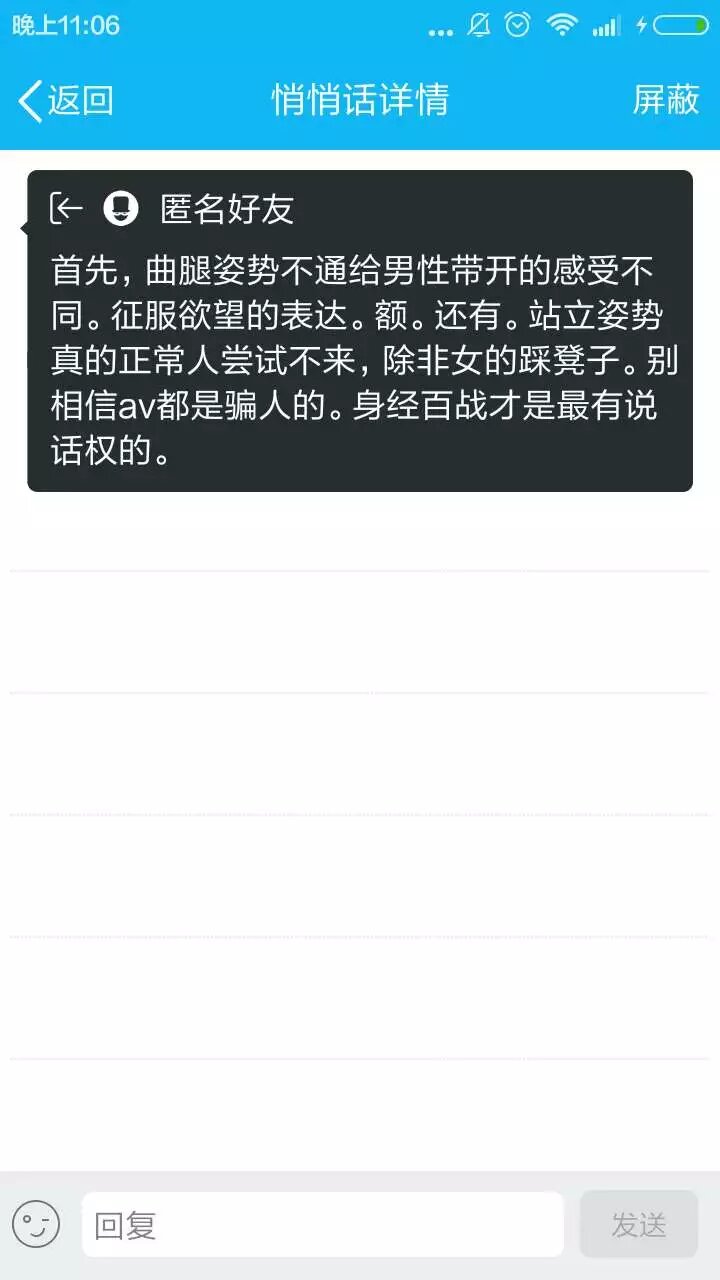Focus the 回复 reply text field
The image size is (720, 1280).
pyautogui.click(x=322, y=1224)
